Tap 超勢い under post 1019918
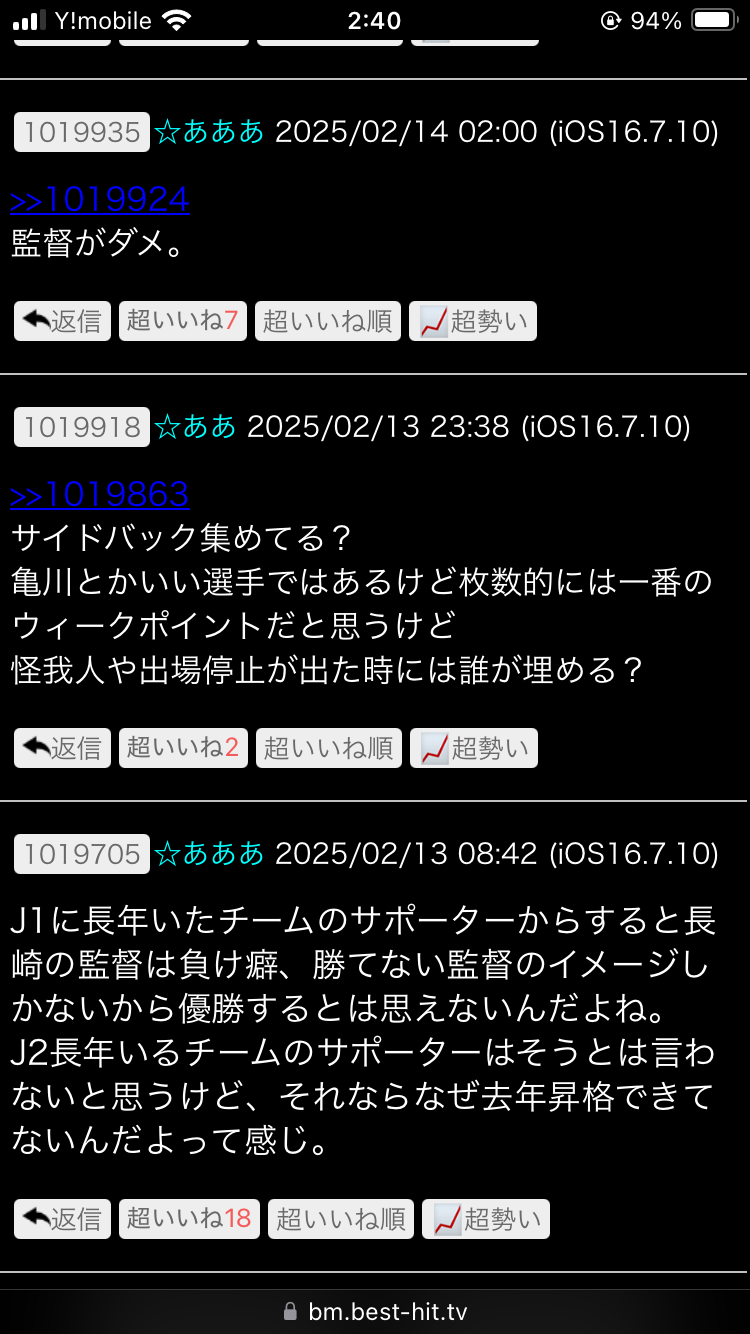Screen dimensions: 750x1334 [474, 748]
